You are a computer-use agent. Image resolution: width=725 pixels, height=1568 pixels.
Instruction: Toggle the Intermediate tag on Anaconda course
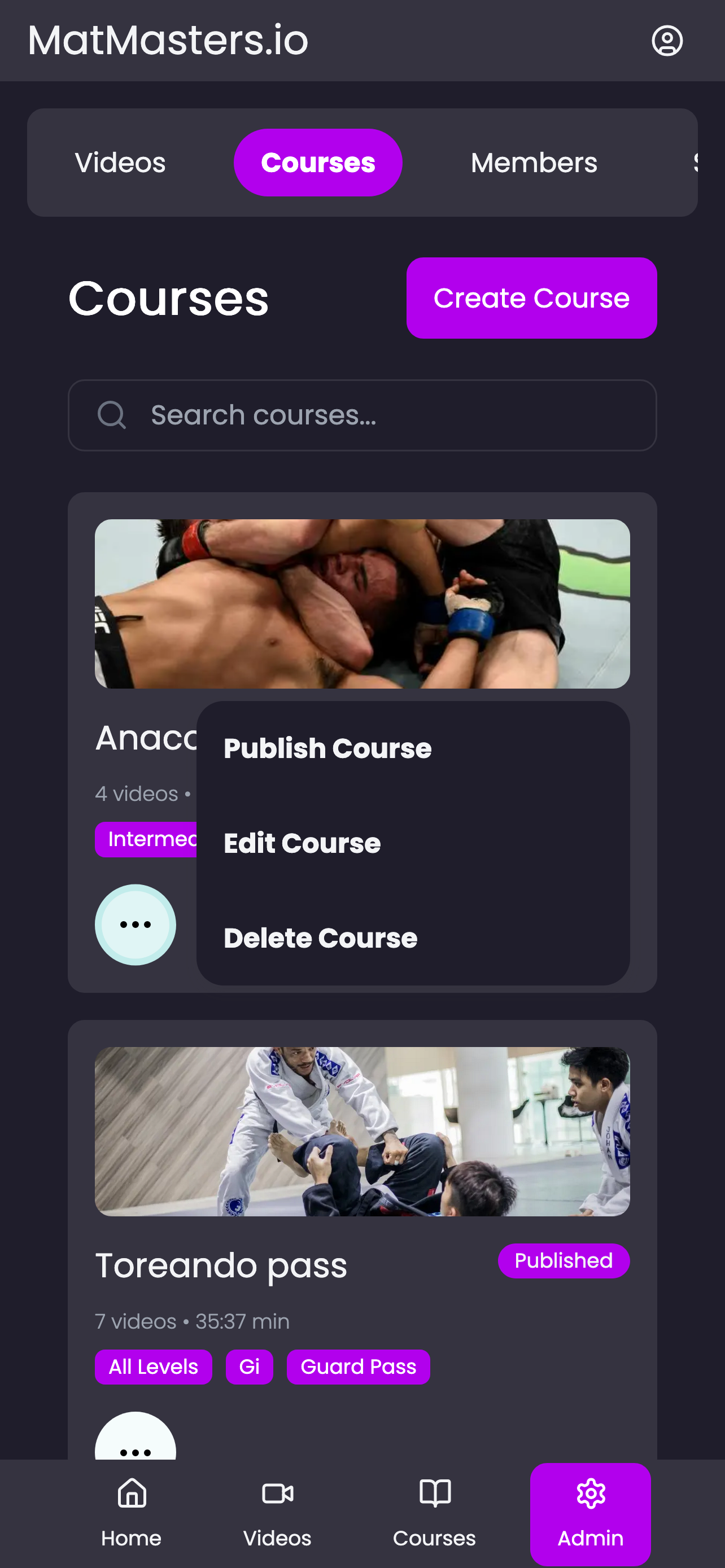[x=149, y=839]
